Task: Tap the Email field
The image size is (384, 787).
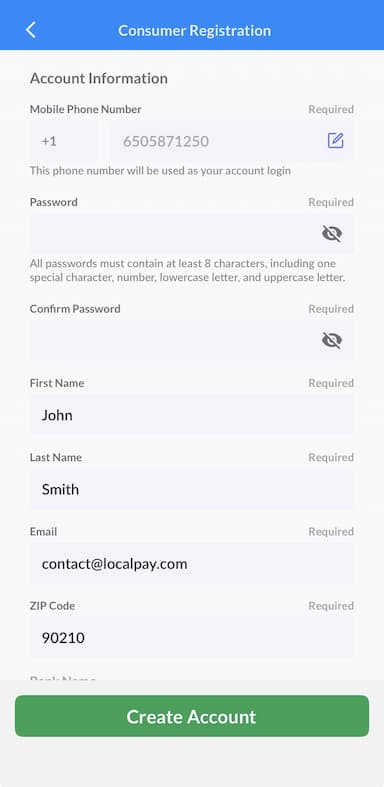Action: 192,563
